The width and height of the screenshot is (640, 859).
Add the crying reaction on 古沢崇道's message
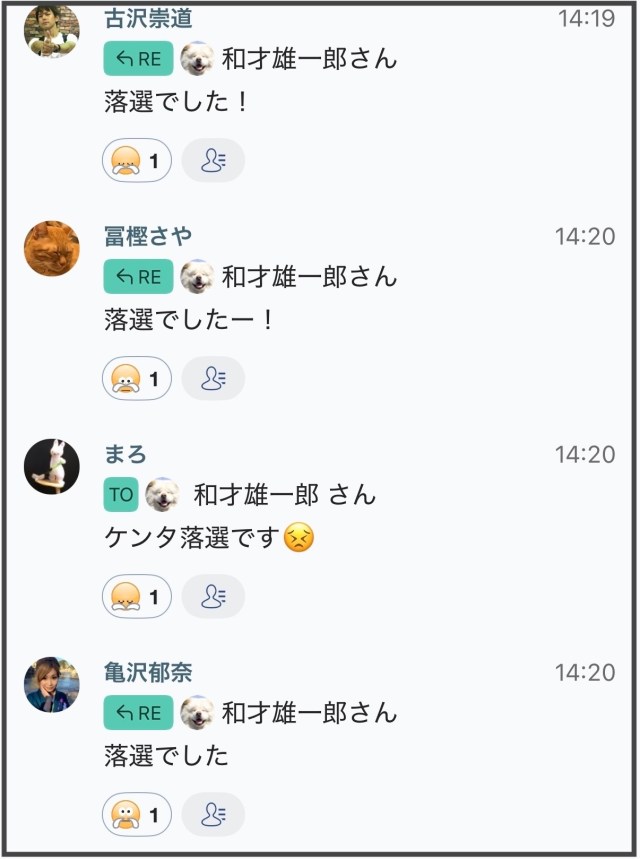137,160
